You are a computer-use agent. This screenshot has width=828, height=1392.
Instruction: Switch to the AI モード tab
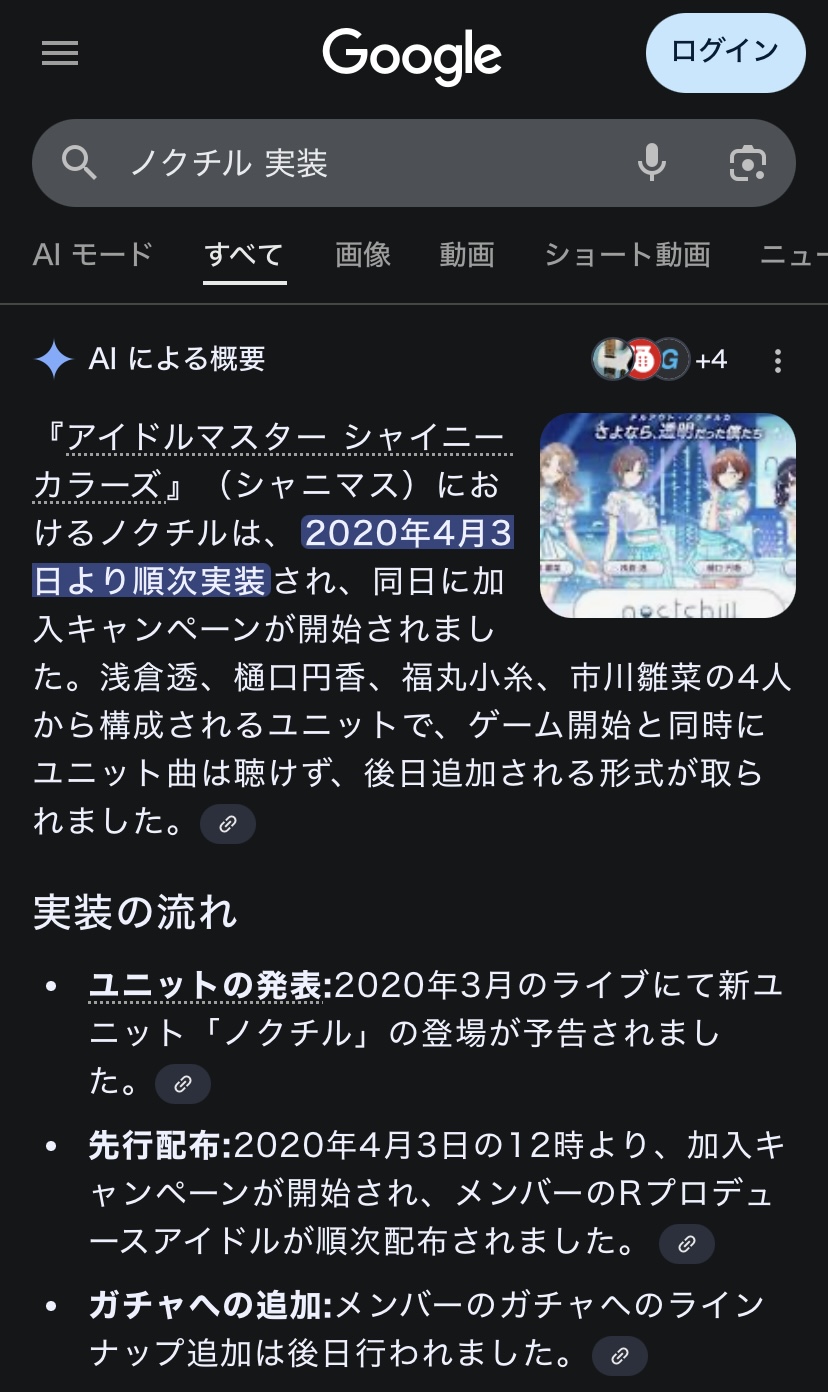click(x=92, y=255)
